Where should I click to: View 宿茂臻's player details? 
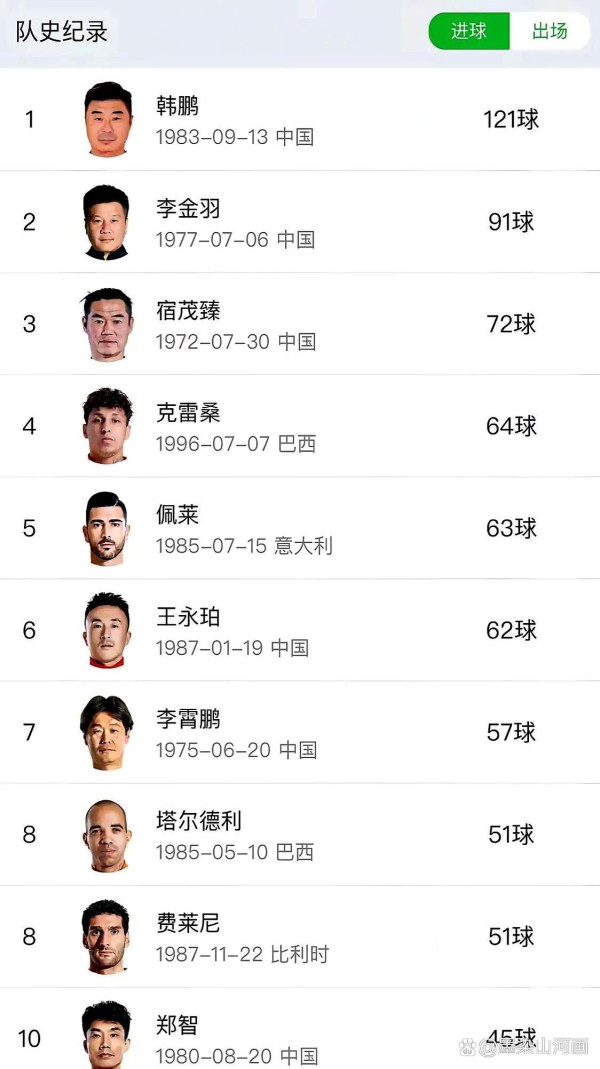click(300, 324)
